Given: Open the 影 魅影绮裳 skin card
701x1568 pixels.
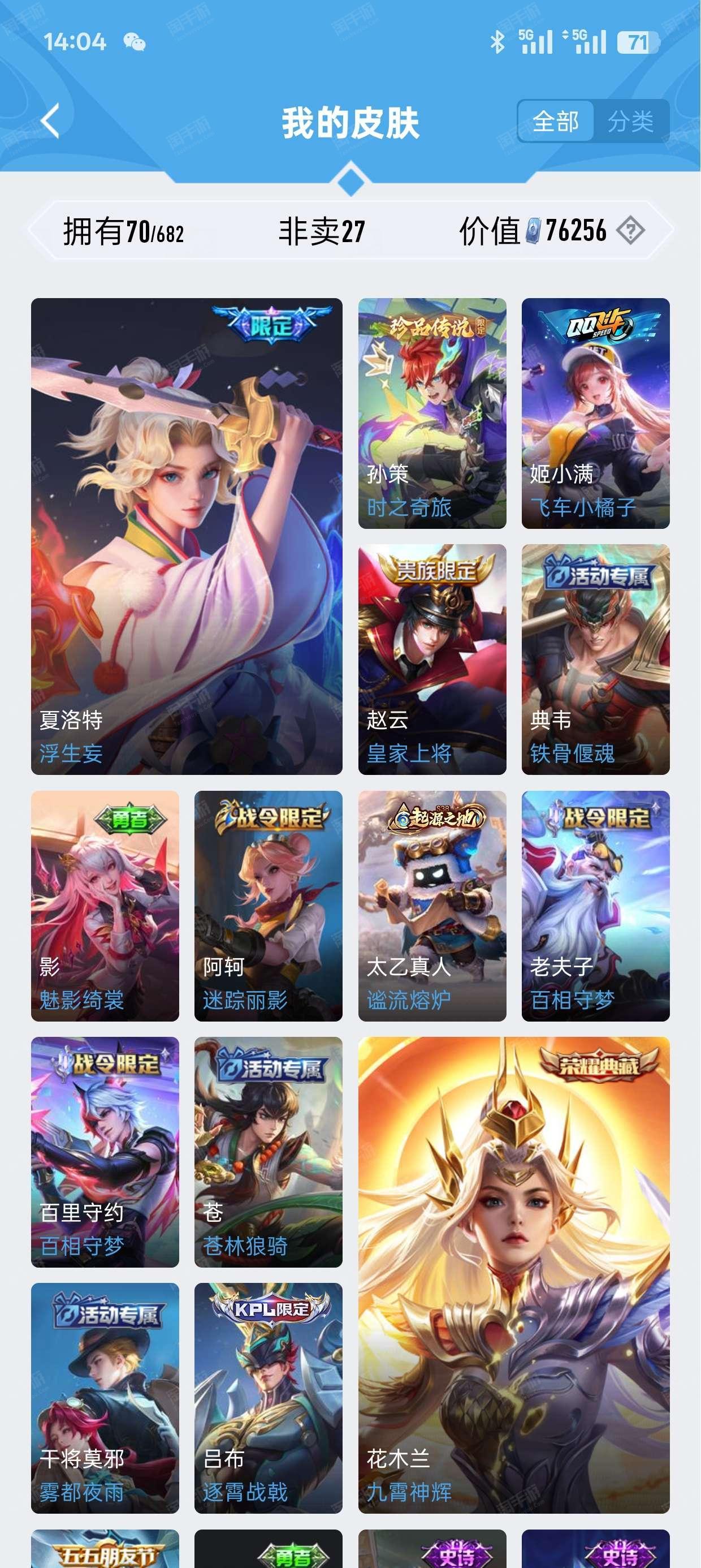Looking at the screenshot, I should click(105, 906).
